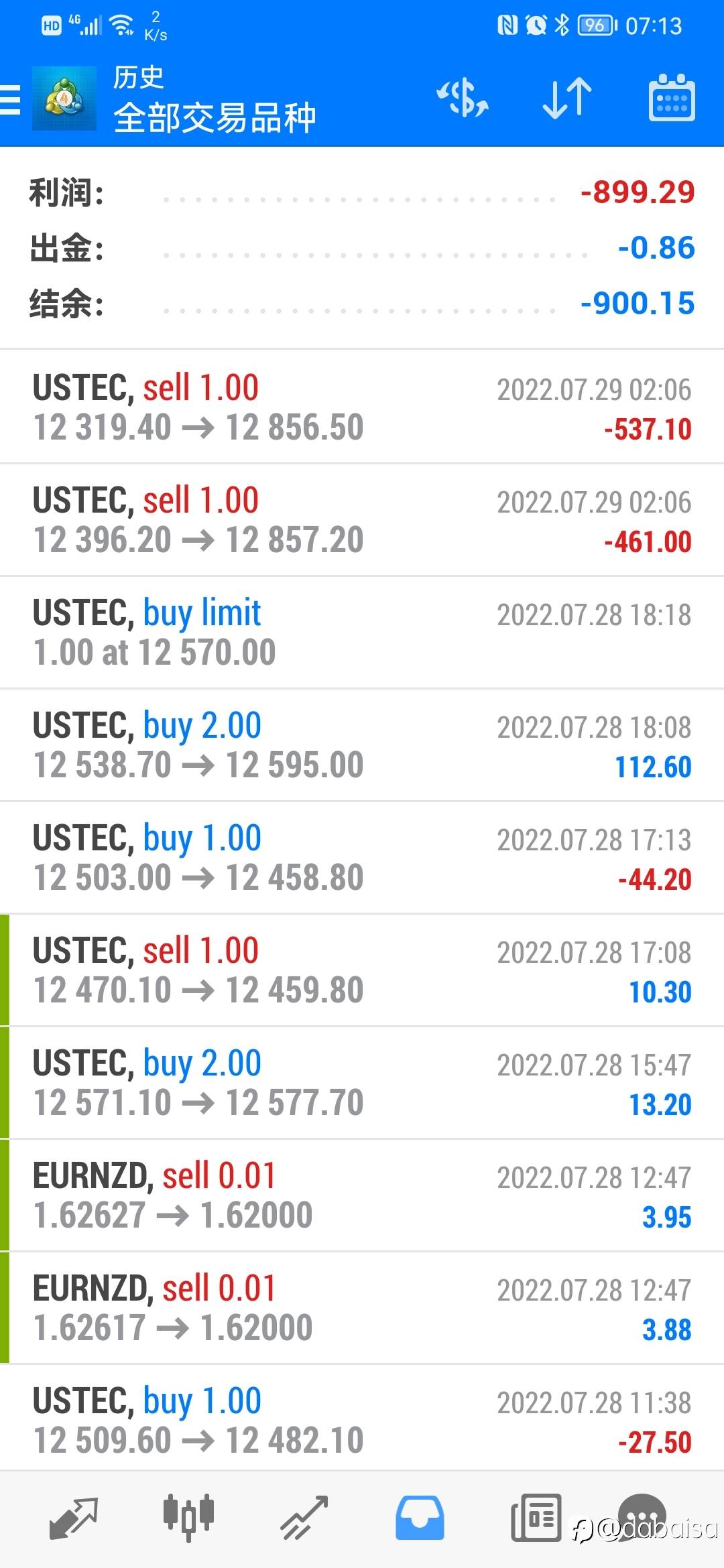The height and width of the screenshot is (1568, 724).
Task: Switch to the Quotes tab
Action: coord(74,1517)
